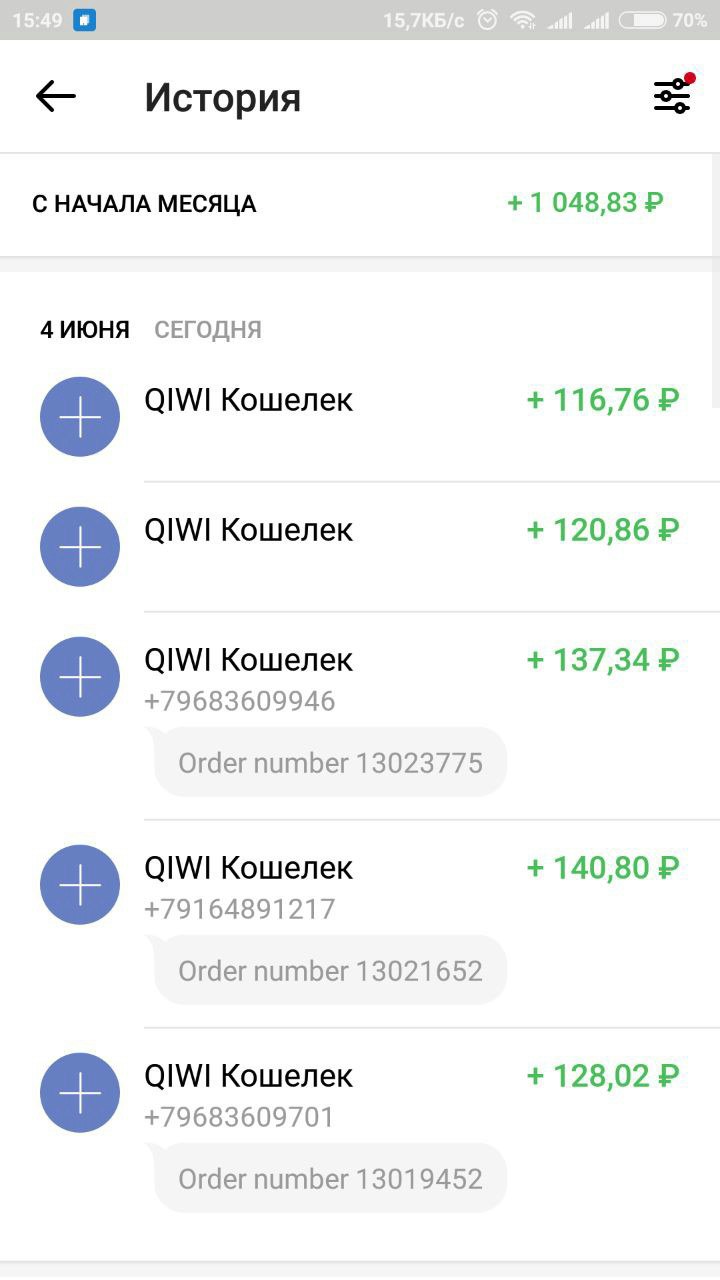Open the history filter settings
This screenshot has width=720, height=1280.
[x=672, y=96]
